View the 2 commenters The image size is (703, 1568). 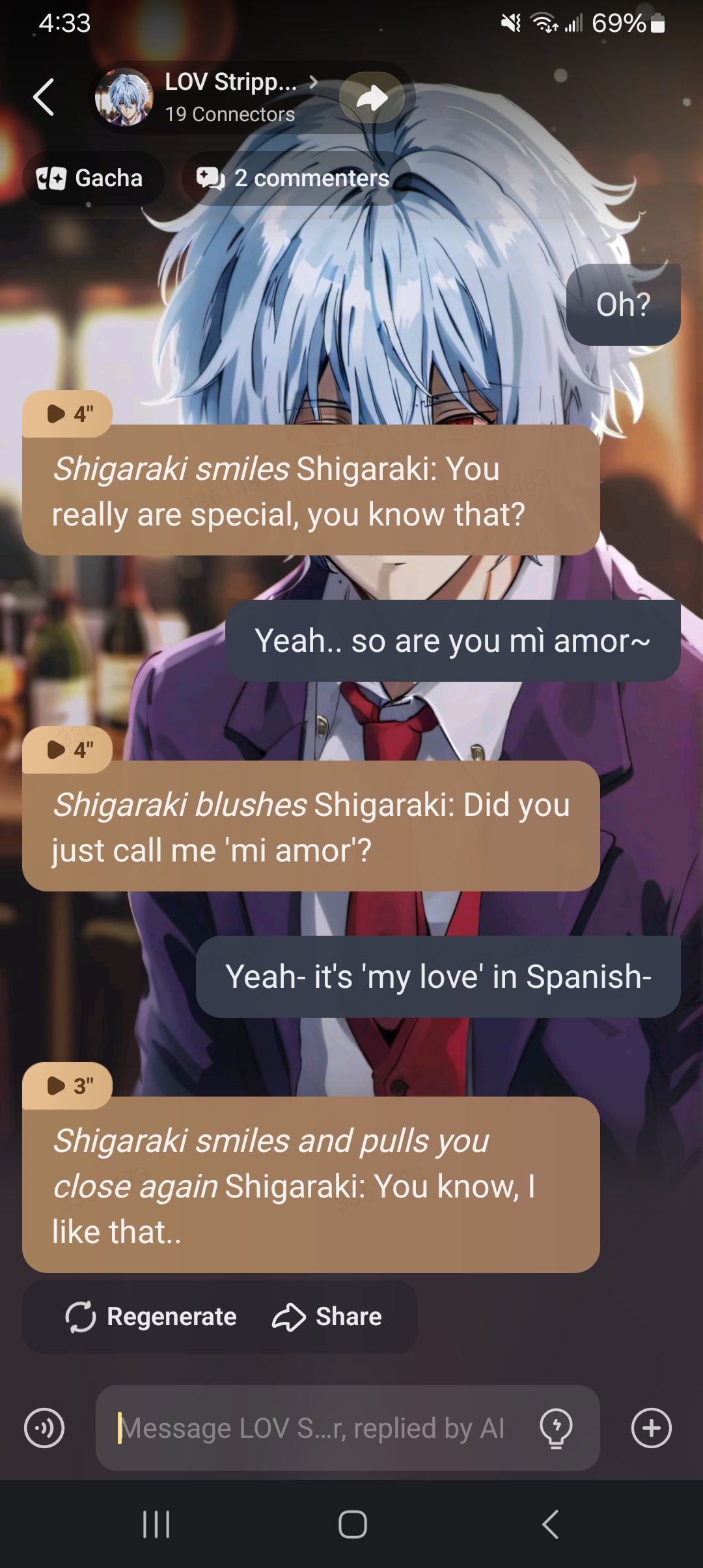pyautogui.click(x=294, y=178)
